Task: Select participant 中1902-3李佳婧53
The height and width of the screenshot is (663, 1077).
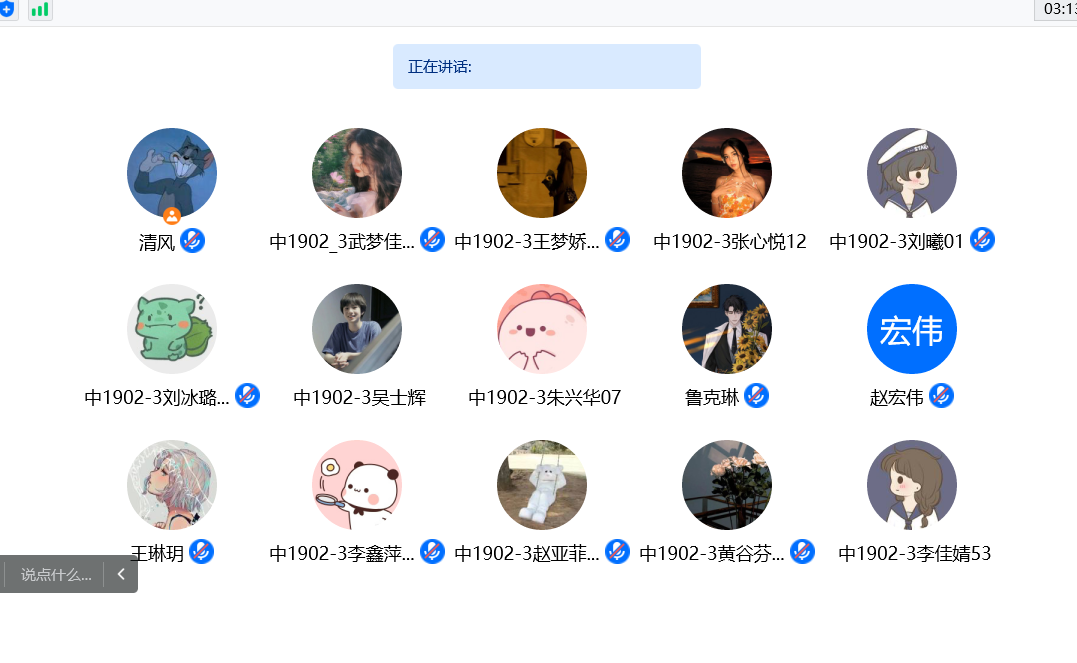Action: (x=912, y=485)
